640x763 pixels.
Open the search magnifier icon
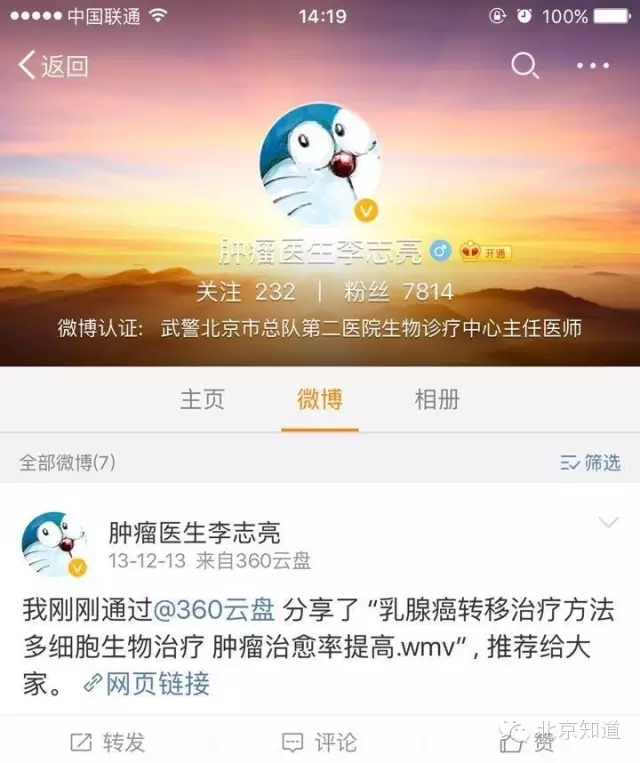coord(525,66)
